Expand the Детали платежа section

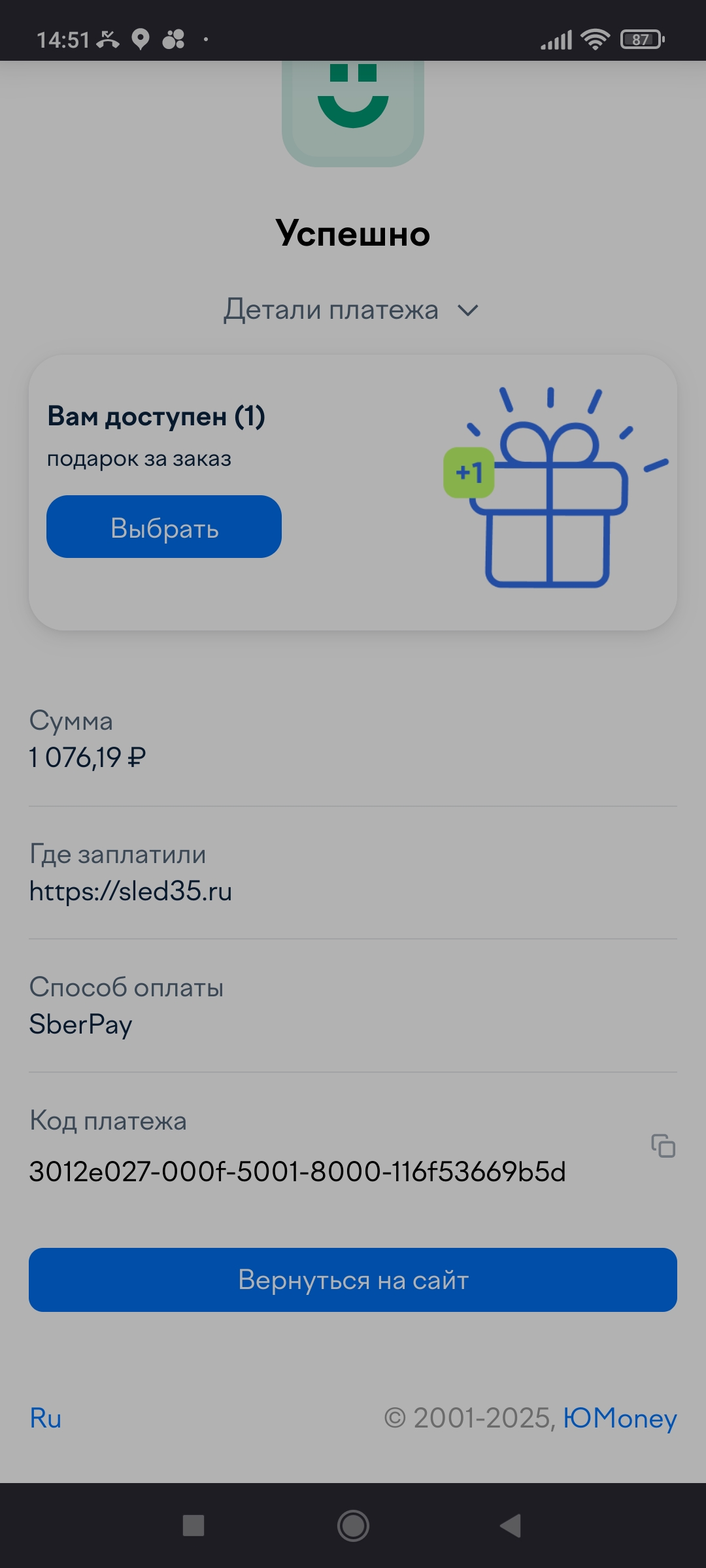coord(352,310)
